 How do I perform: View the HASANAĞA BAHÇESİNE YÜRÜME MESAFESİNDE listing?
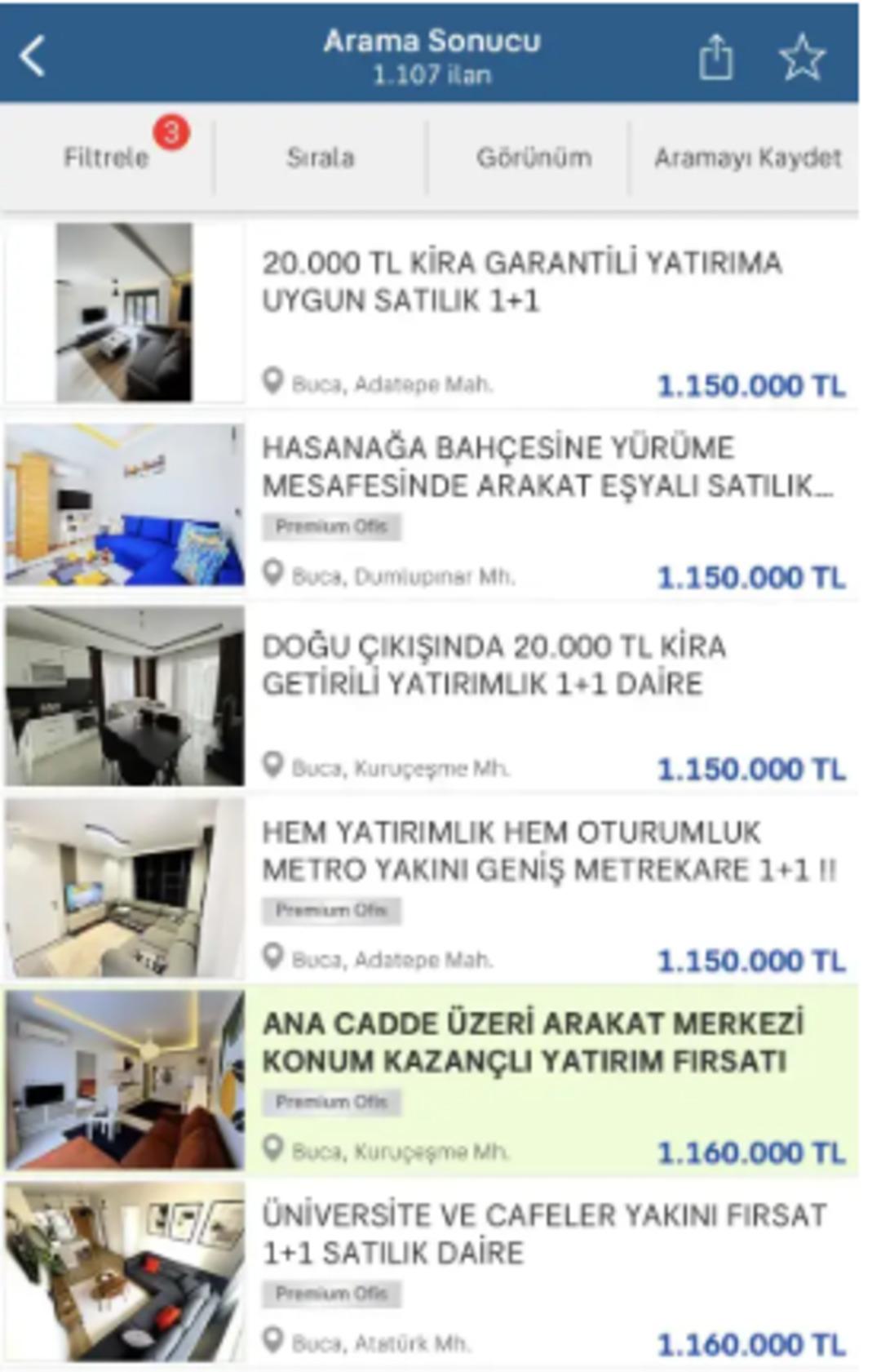(x=547, y=467)
